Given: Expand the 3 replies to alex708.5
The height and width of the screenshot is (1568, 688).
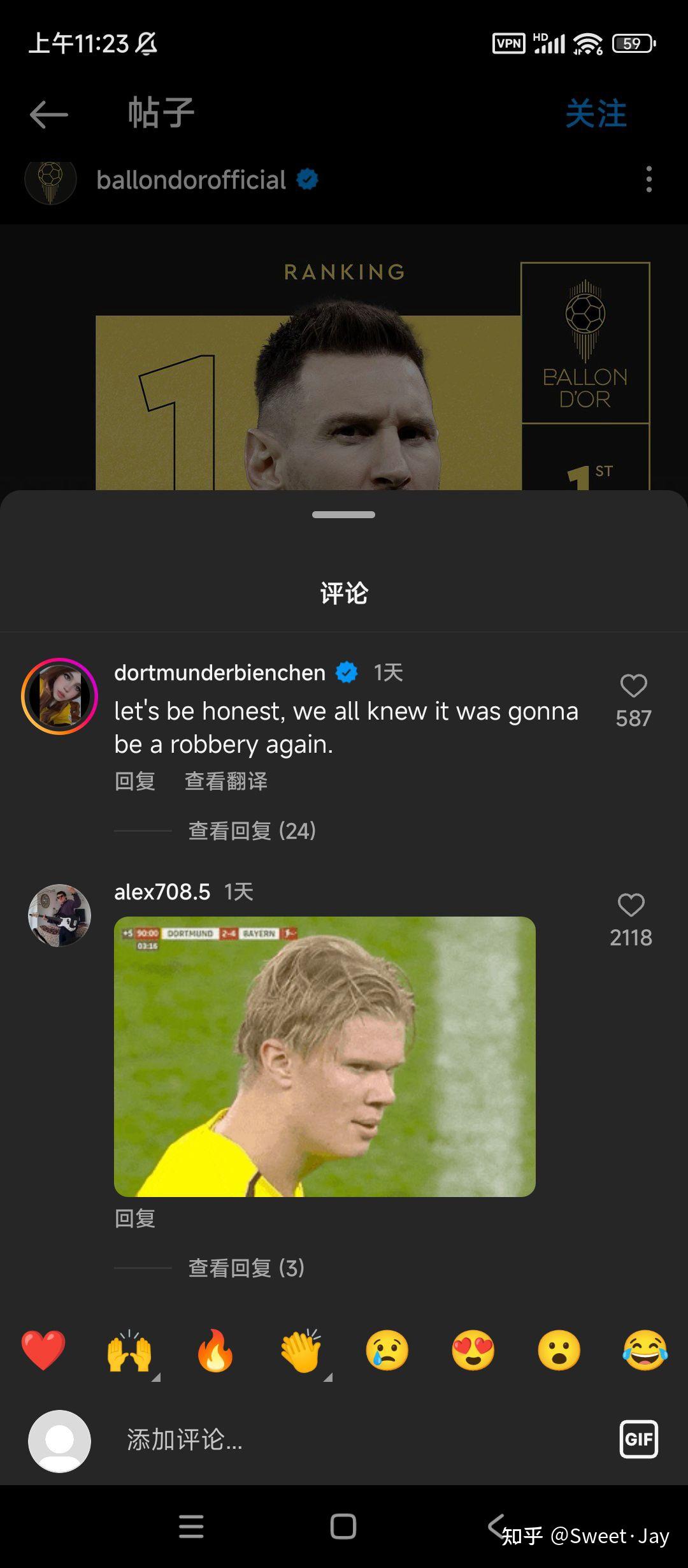Looking at the screenshot, I should [x=247, y=1268].
